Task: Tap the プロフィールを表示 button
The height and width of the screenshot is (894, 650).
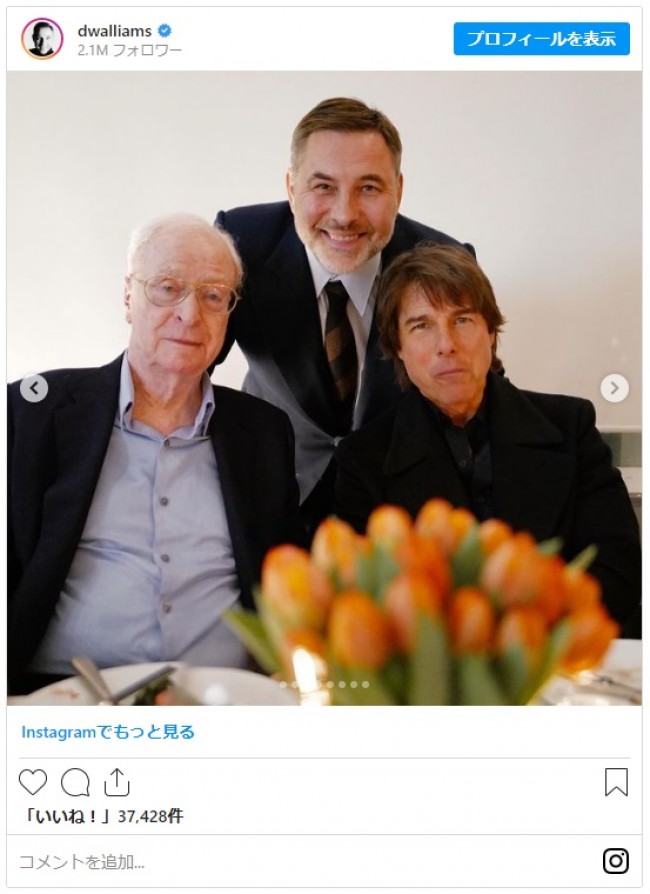Action: 541,39
